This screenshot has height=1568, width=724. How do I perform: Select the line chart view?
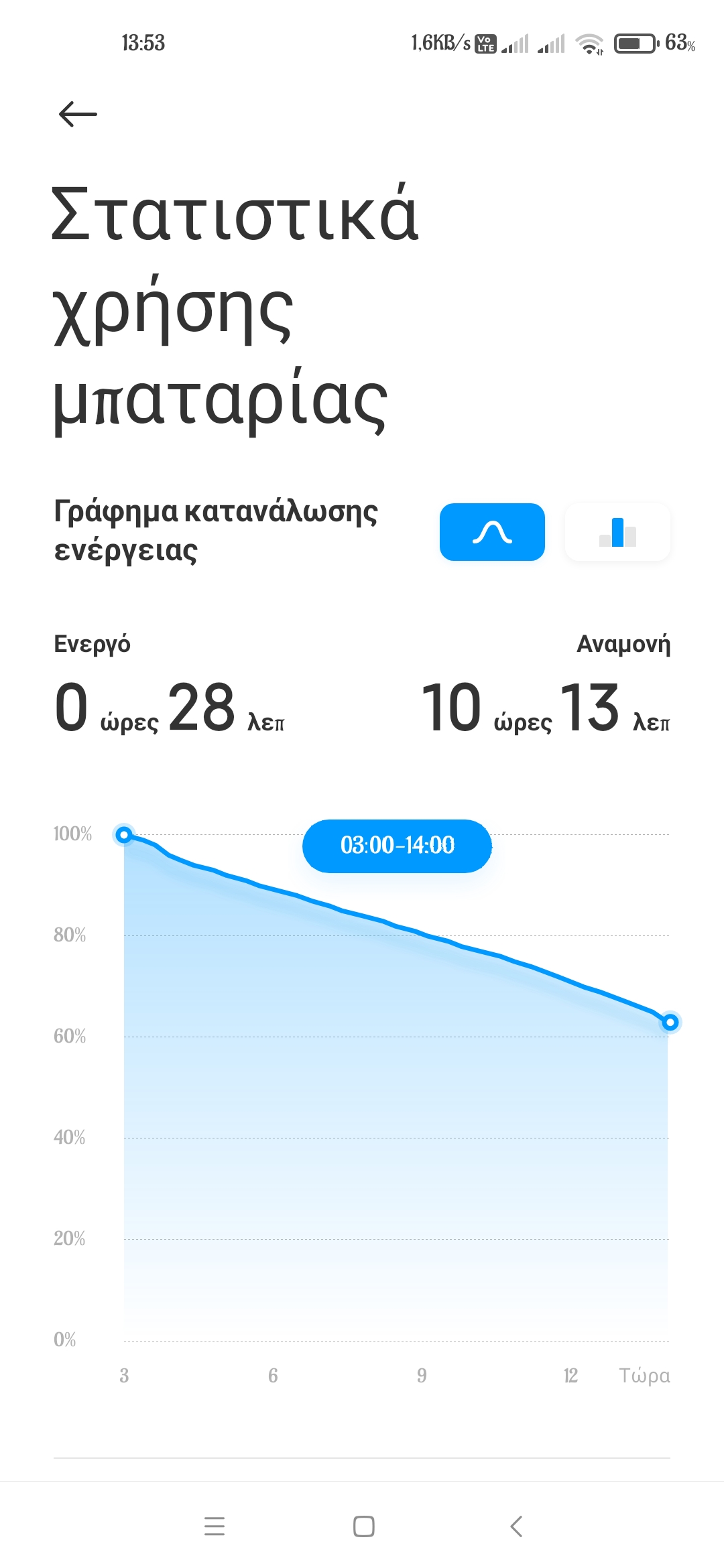pos(492,532)
